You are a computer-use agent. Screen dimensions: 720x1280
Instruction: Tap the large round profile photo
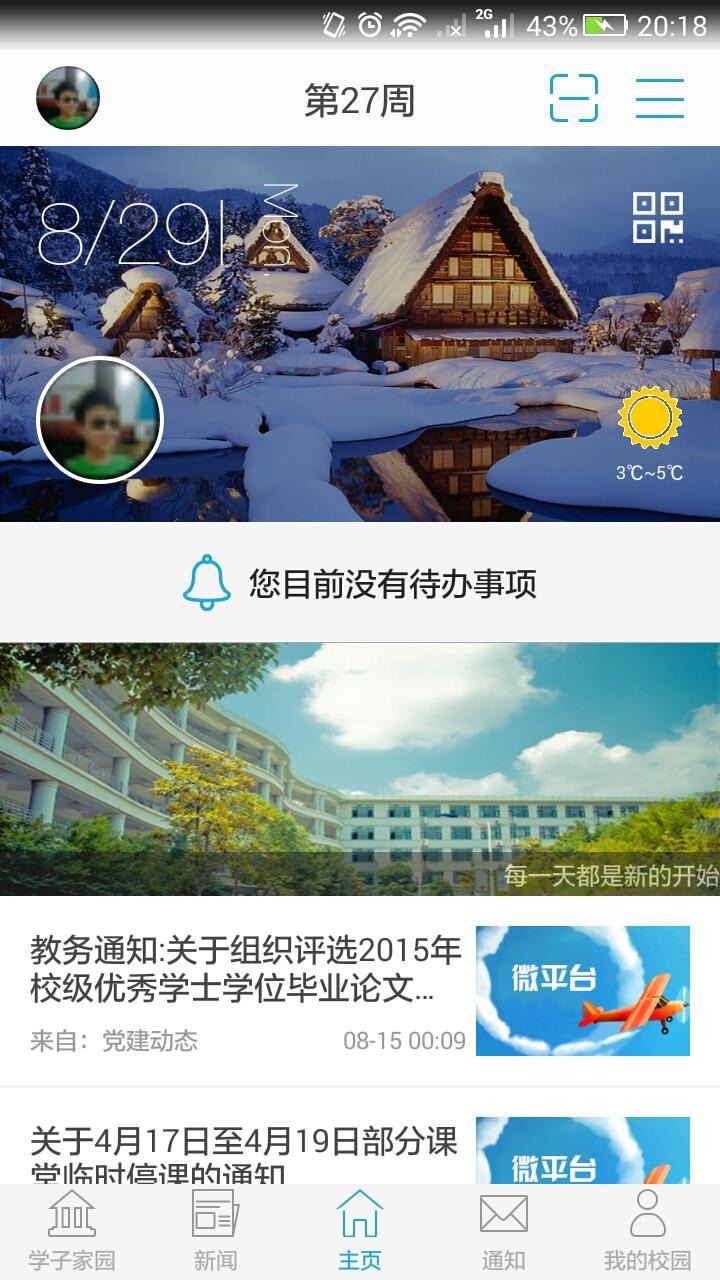[100, 420]
